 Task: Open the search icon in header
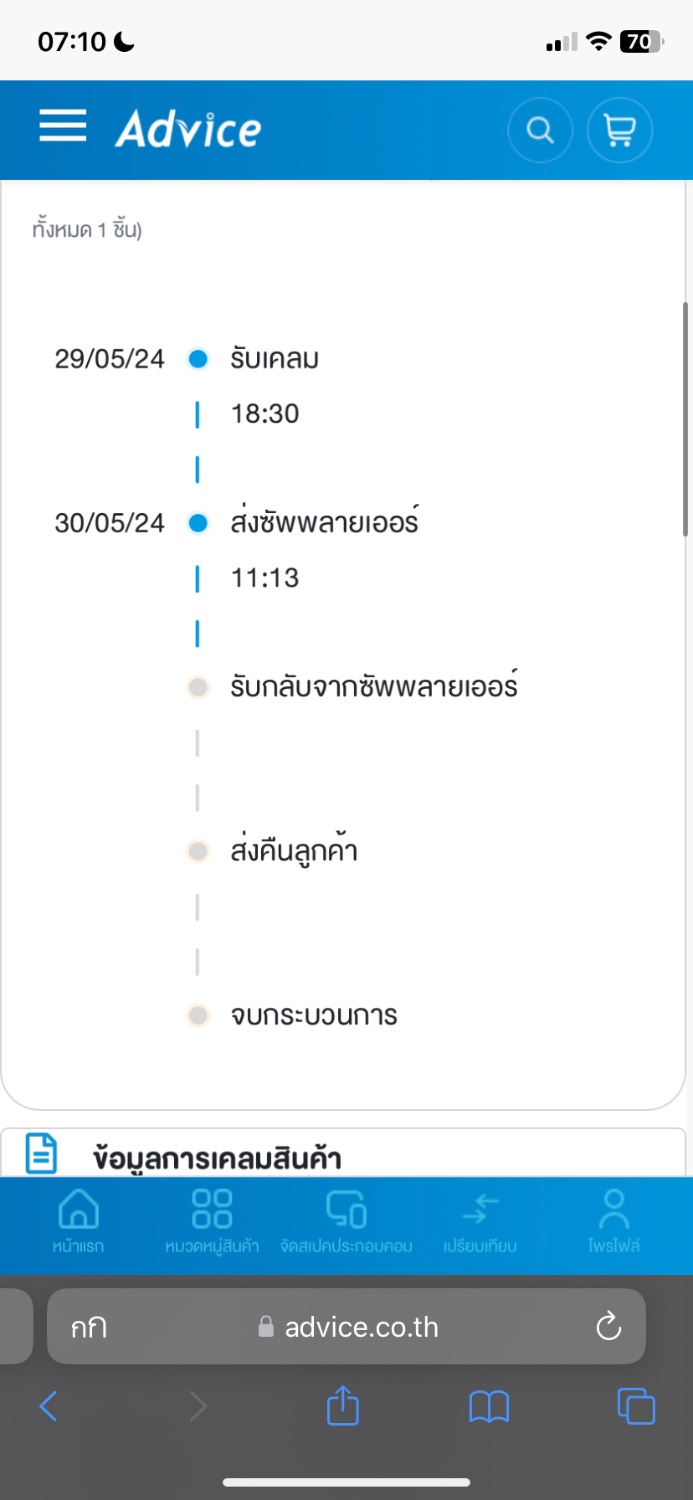click(540, 130)
